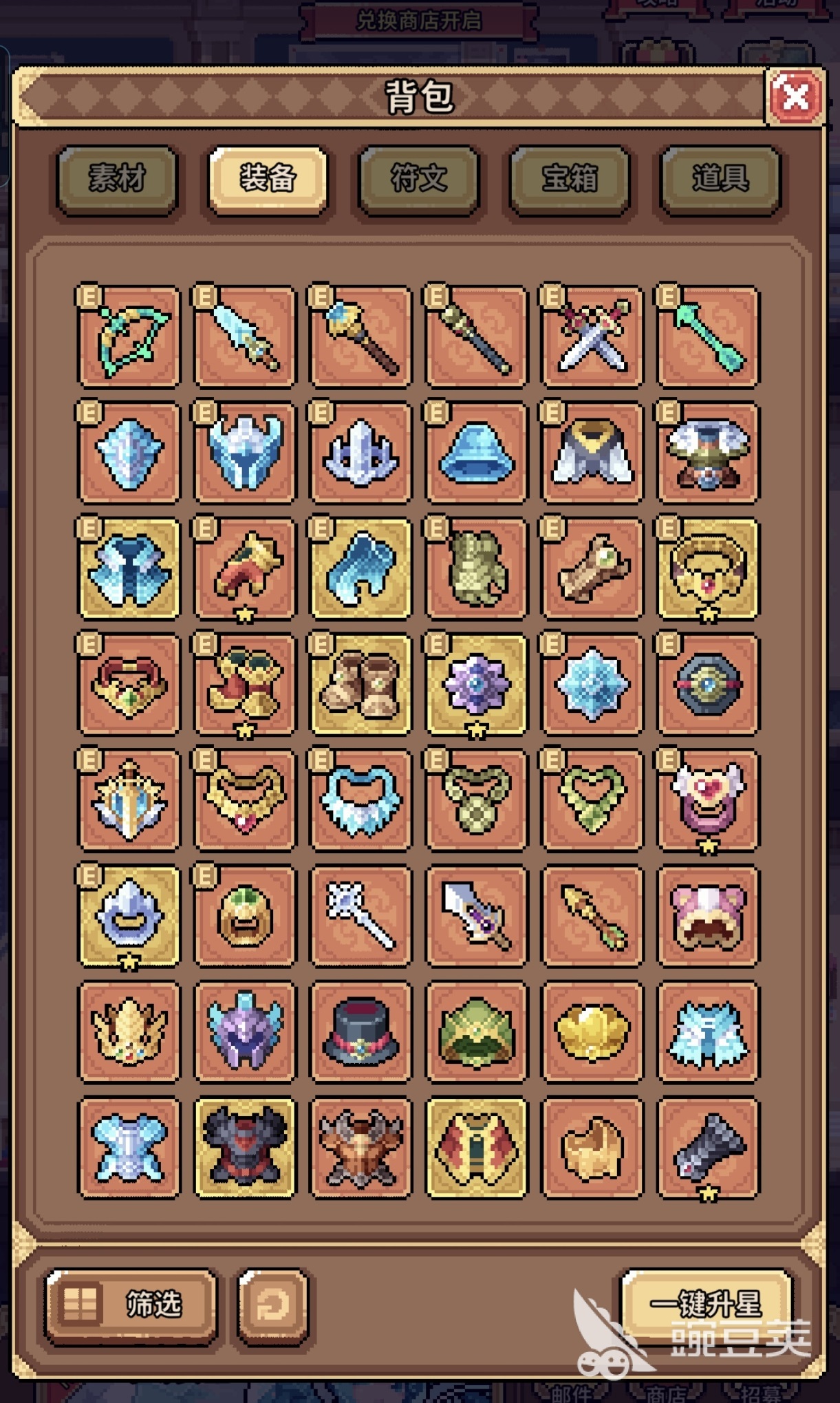Switch to the 符文 tab
Image resolution: width=840 pixels, height=1403 pixels.
point(418,179)
